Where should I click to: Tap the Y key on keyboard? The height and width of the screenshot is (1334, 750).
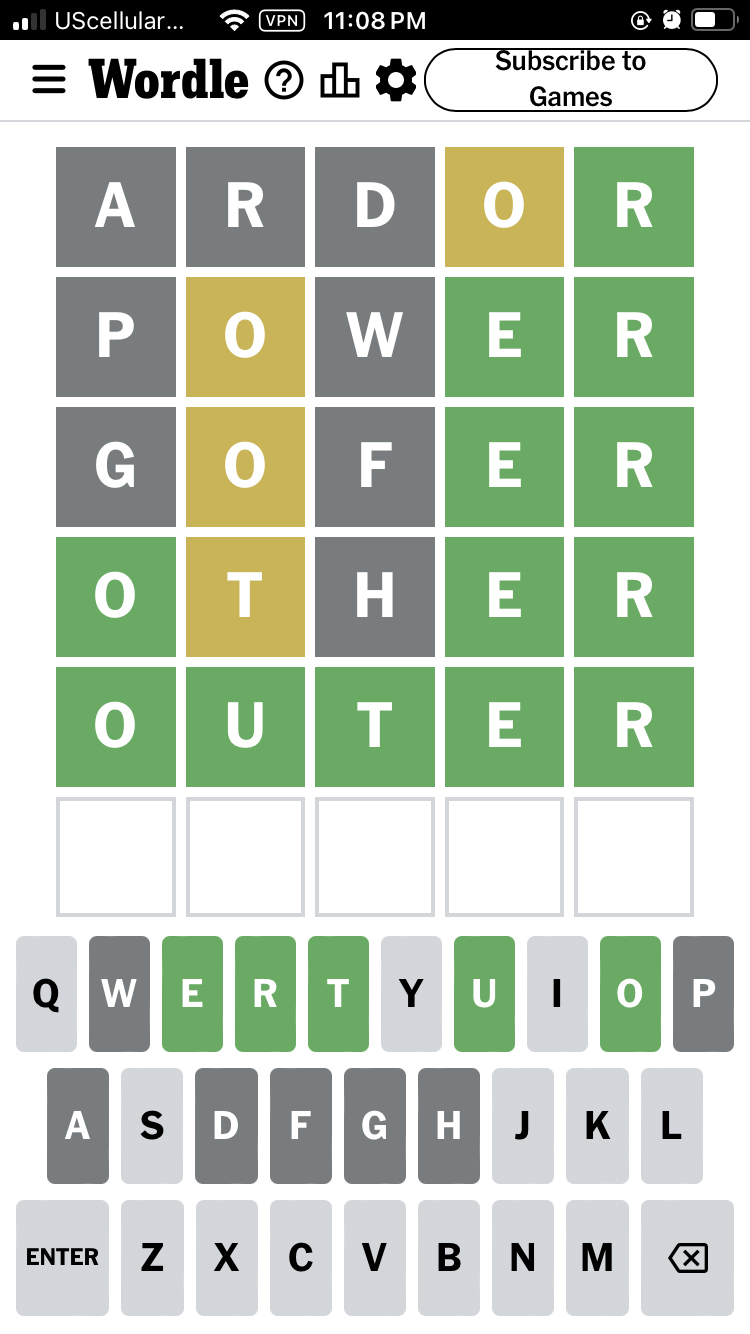click(x=411, y=994)
